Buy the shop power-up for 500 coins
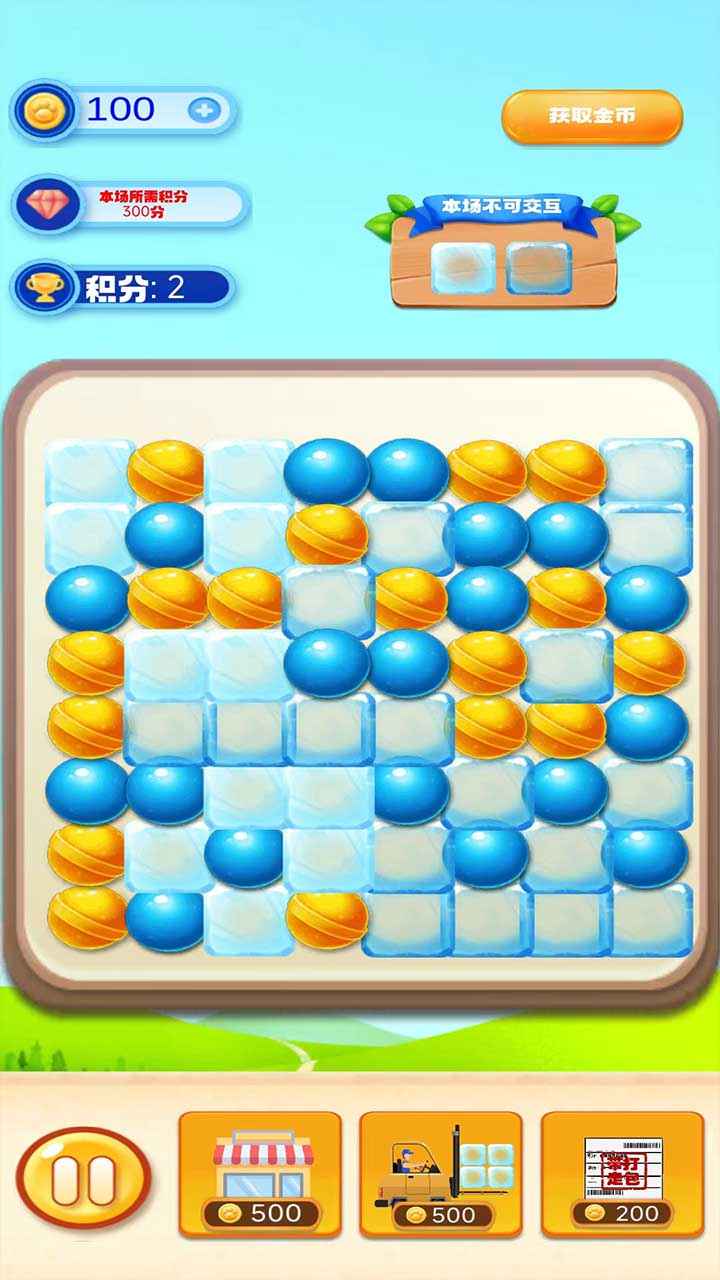This screenshot has height=1280, width=720. 260,1174
